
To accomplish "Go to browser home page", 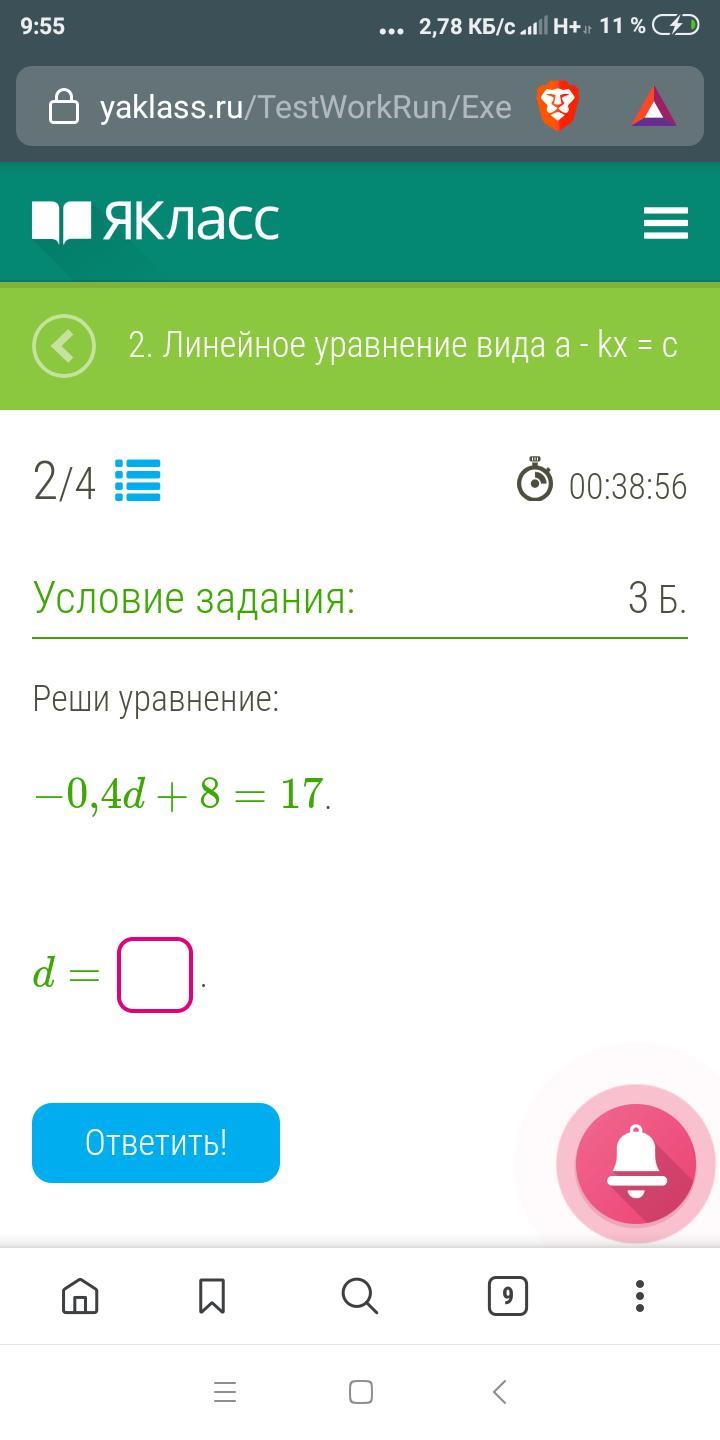I will click(x=80, y=1296).
